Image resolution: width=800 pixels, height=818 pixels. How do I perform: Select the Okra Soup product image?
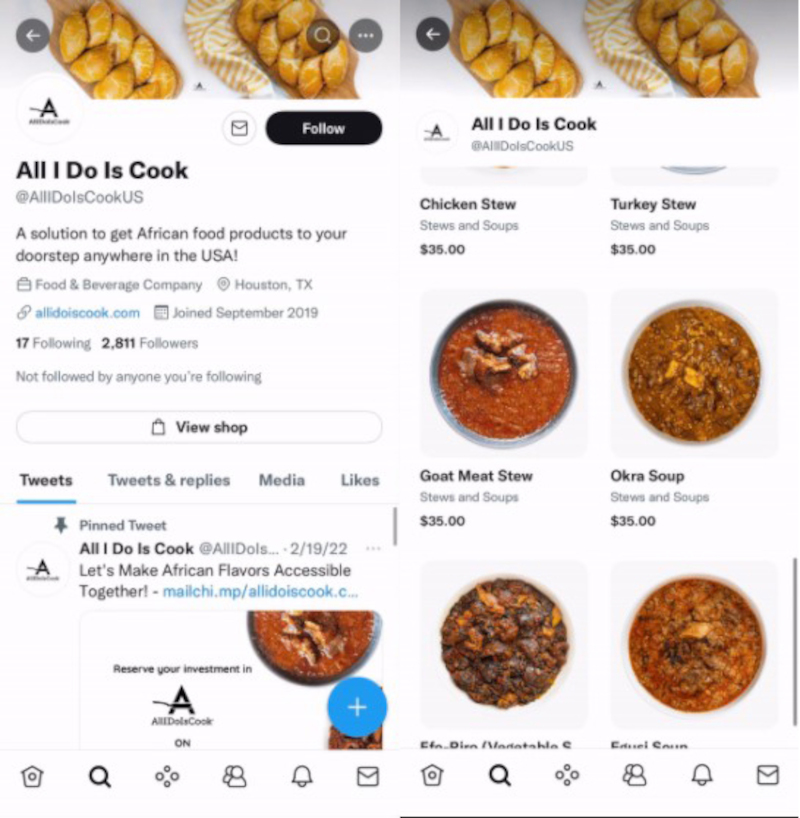tap(694, 372)
